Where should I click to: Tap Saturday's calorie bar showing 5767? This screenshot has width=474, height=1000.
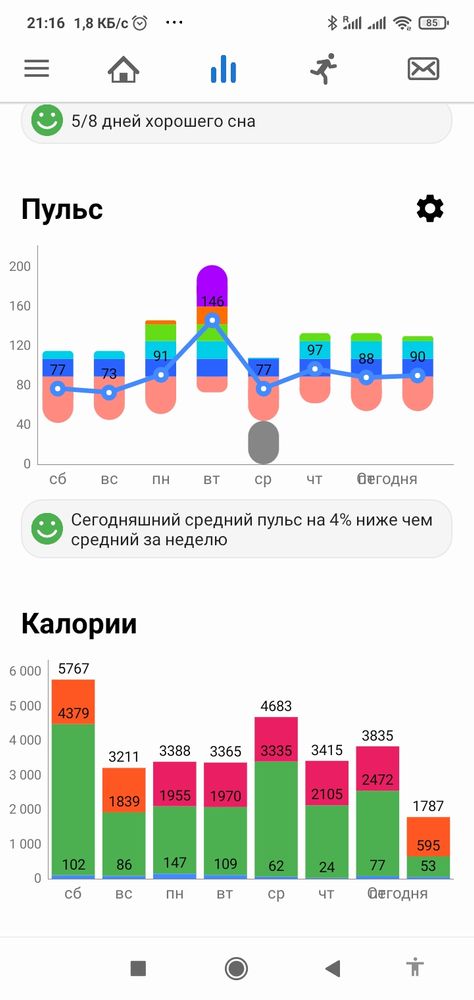(x=73, y=779)
